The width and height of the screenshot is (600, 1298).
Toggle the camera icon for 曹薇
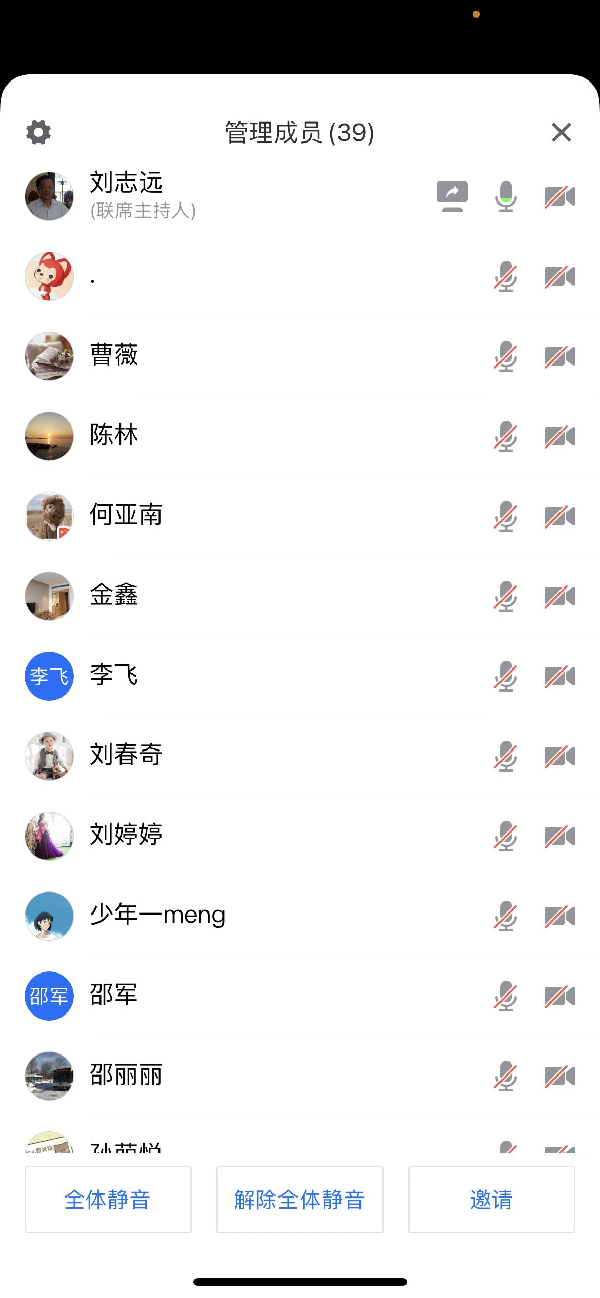[560, 356]
